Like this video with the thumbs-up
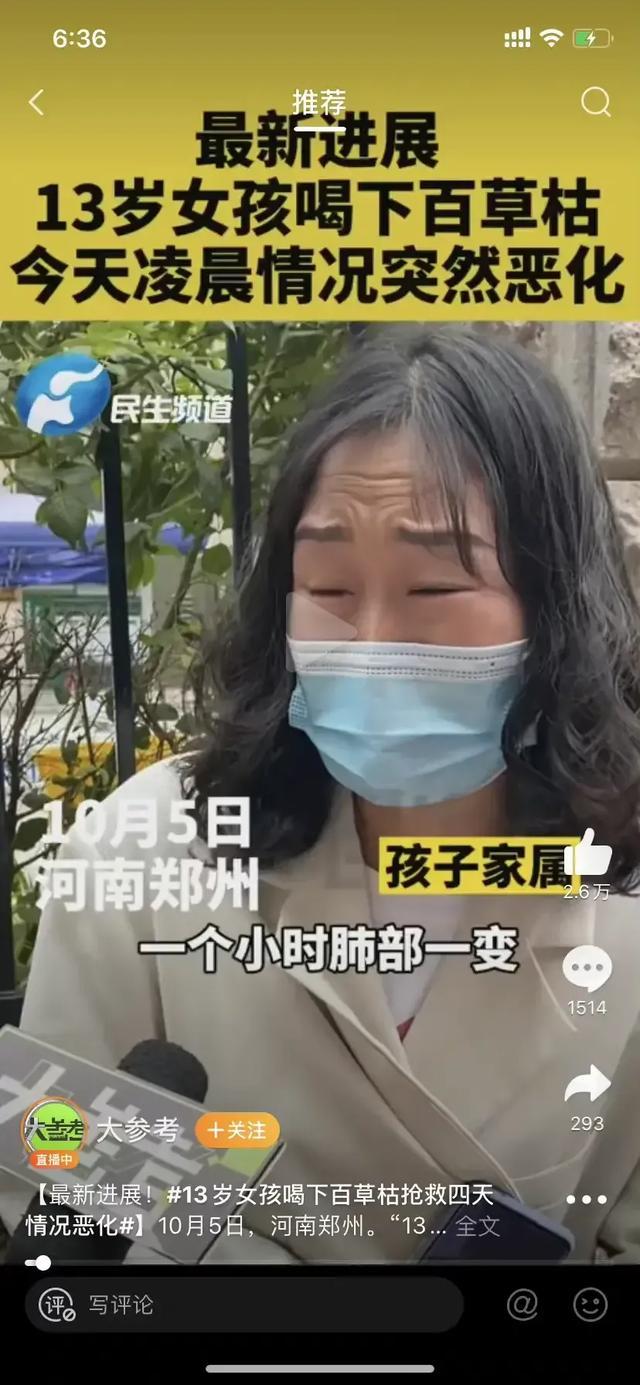Screen dimensions: 640x1385 point(587,855)
